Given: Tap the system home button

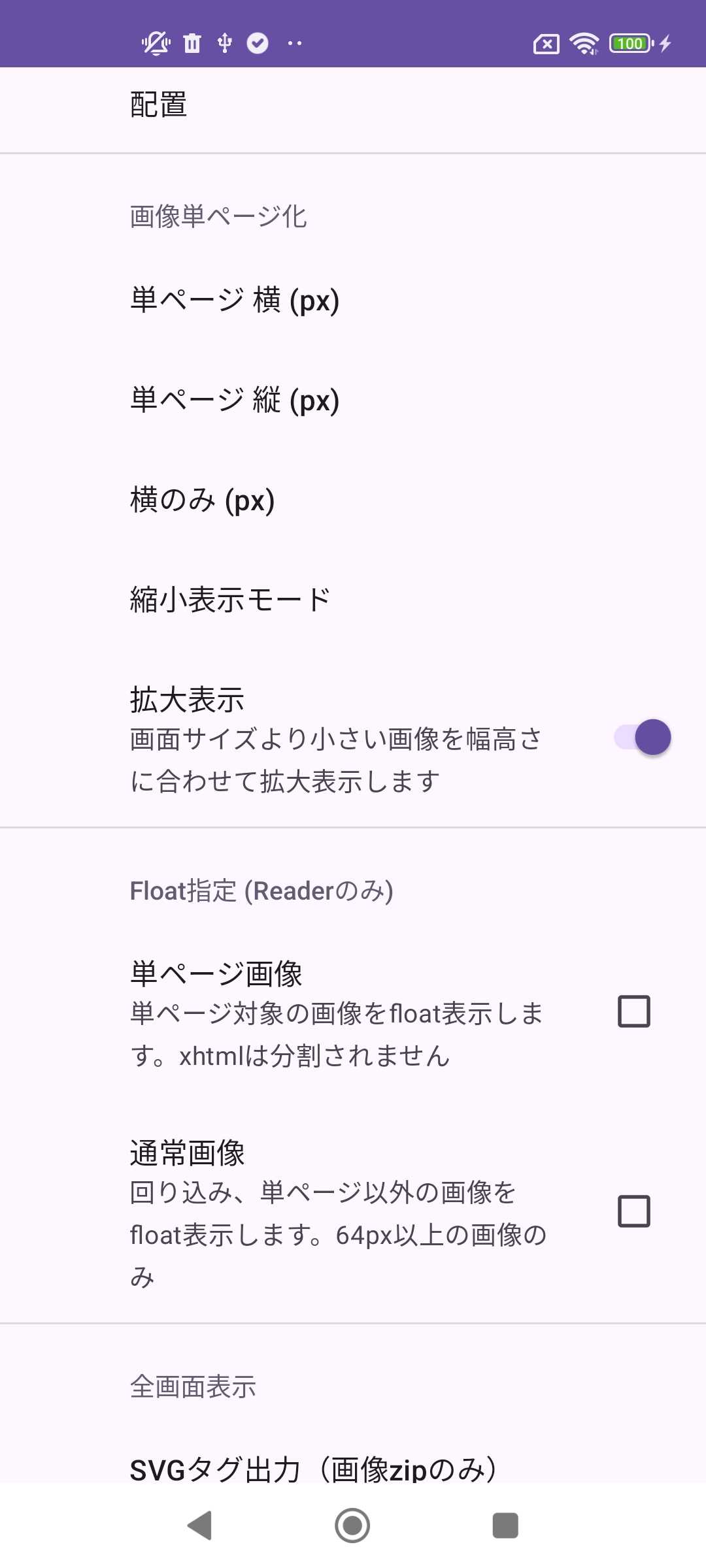Looking at the screenshot, I should (x=352, y=1526).
